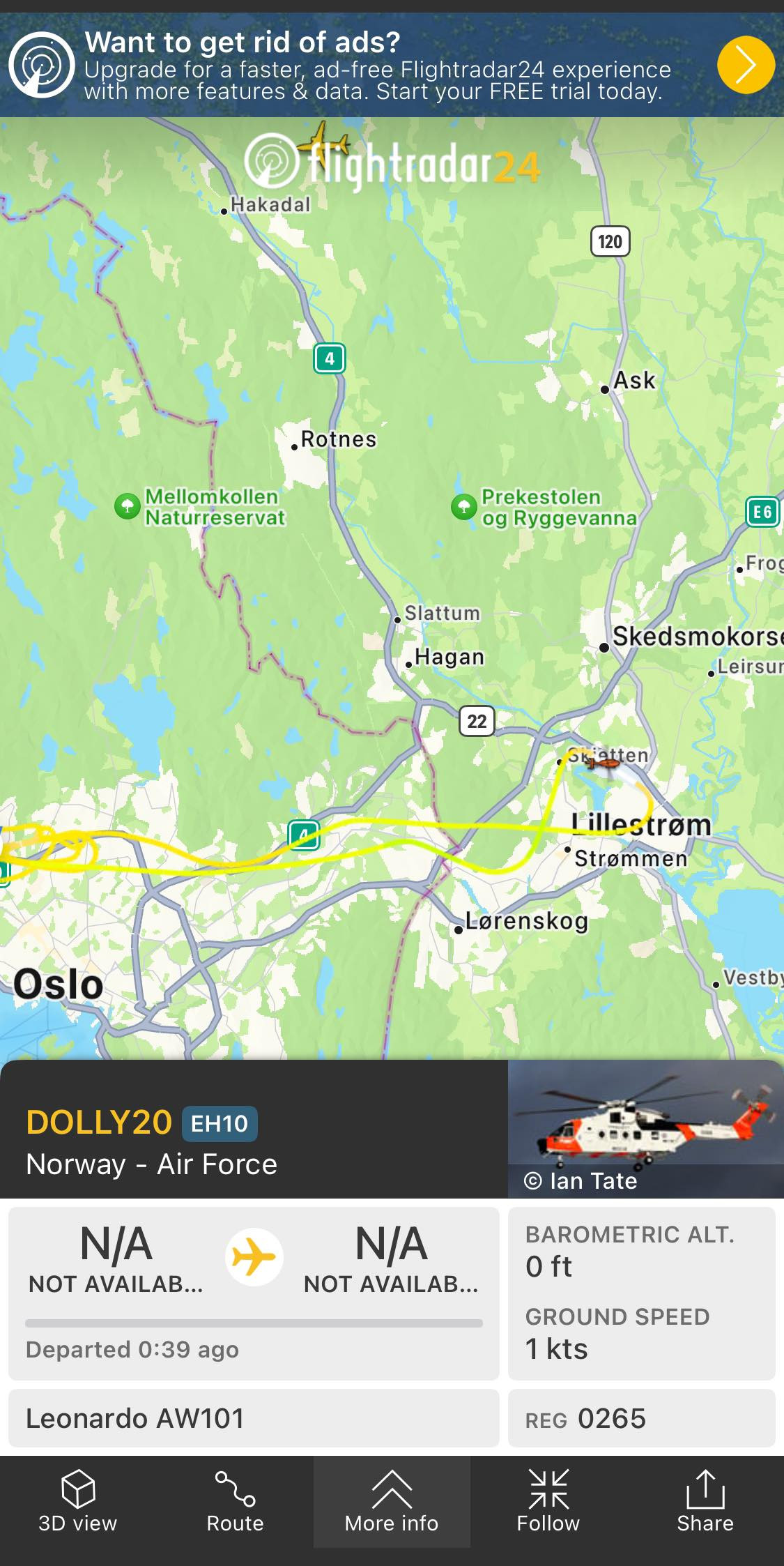Tap the helicopter icon near Lillestrøm
This screenshot has height=1566, width=784.
point(602,763)
